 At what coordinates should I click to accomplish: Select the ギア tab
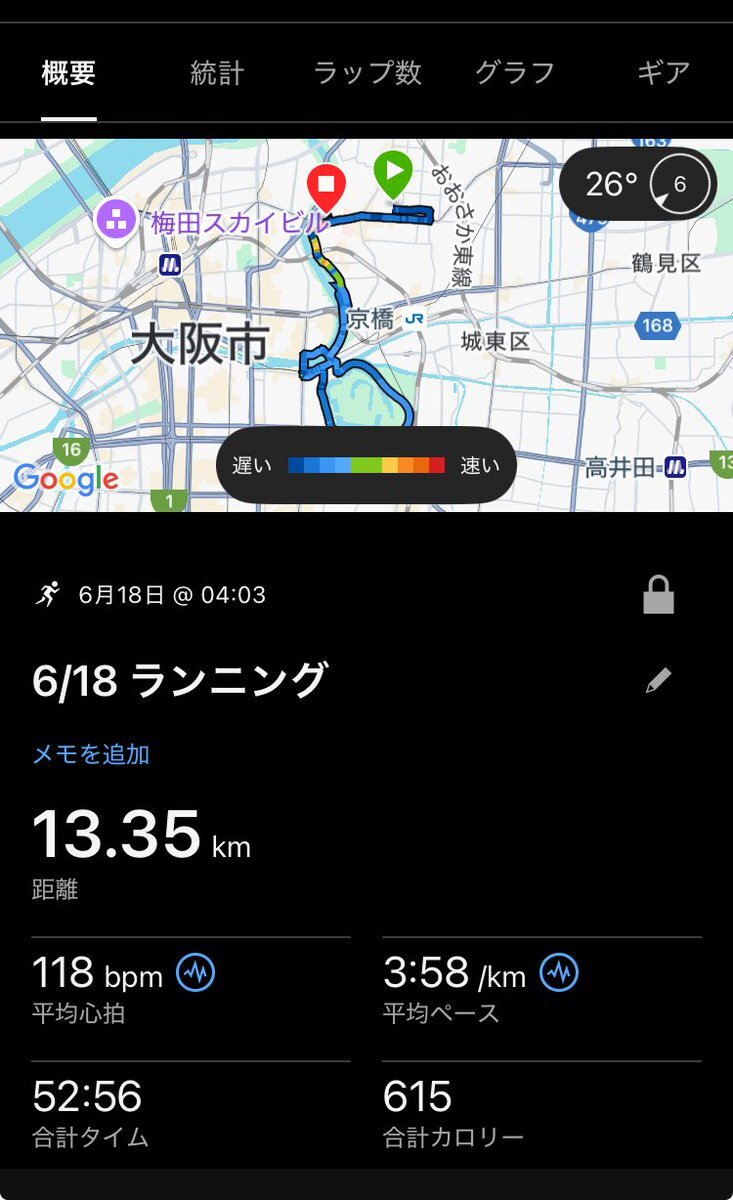(x=663, y=73)
